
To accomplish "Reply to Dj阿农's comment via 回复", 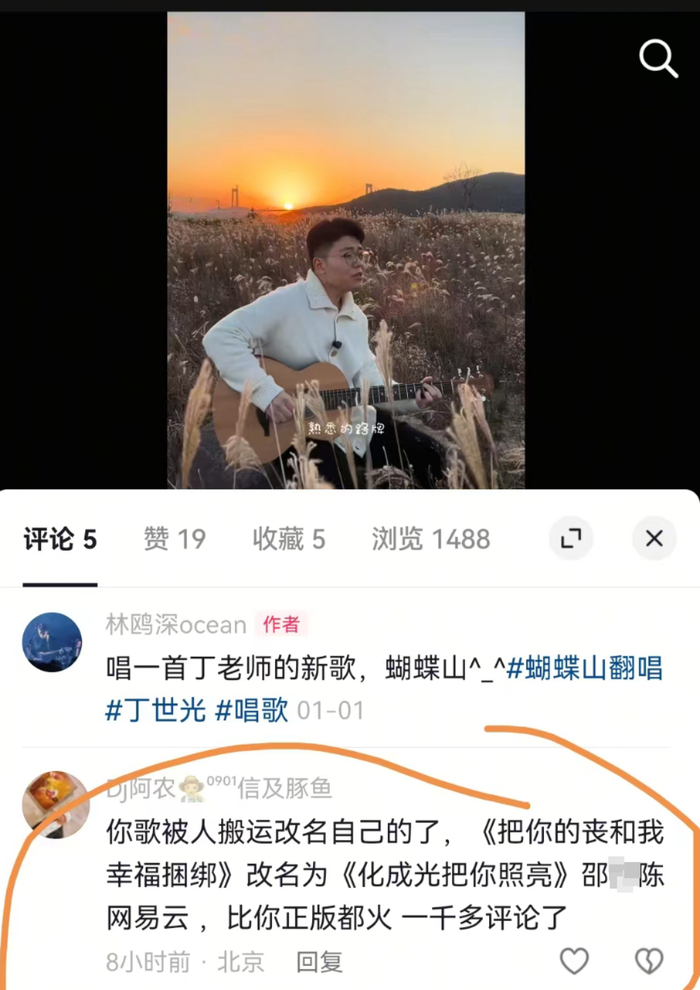I will (319, 962).
